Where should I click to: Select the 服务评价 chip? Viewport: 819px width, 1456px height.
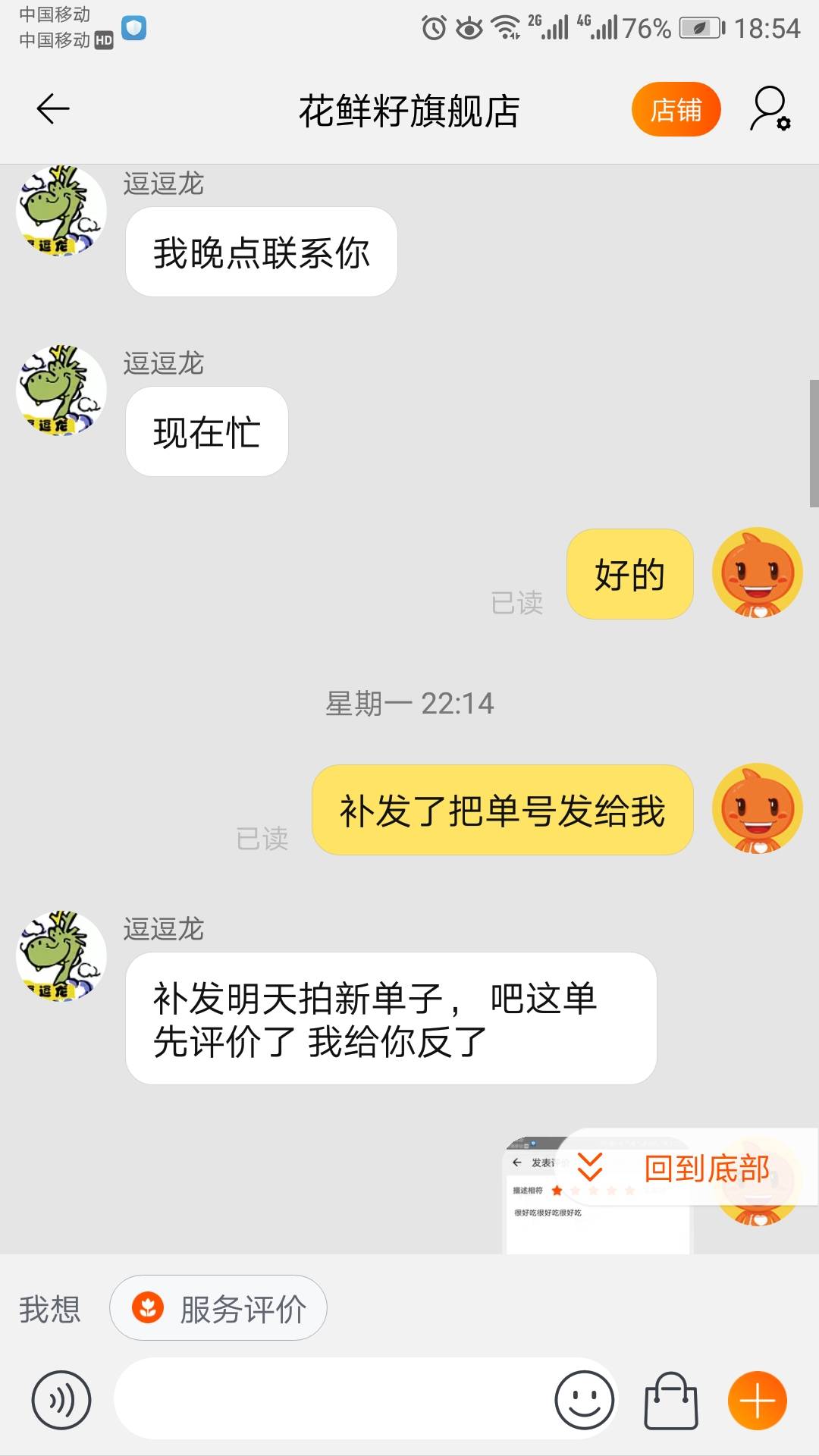tap(218, 1309)
